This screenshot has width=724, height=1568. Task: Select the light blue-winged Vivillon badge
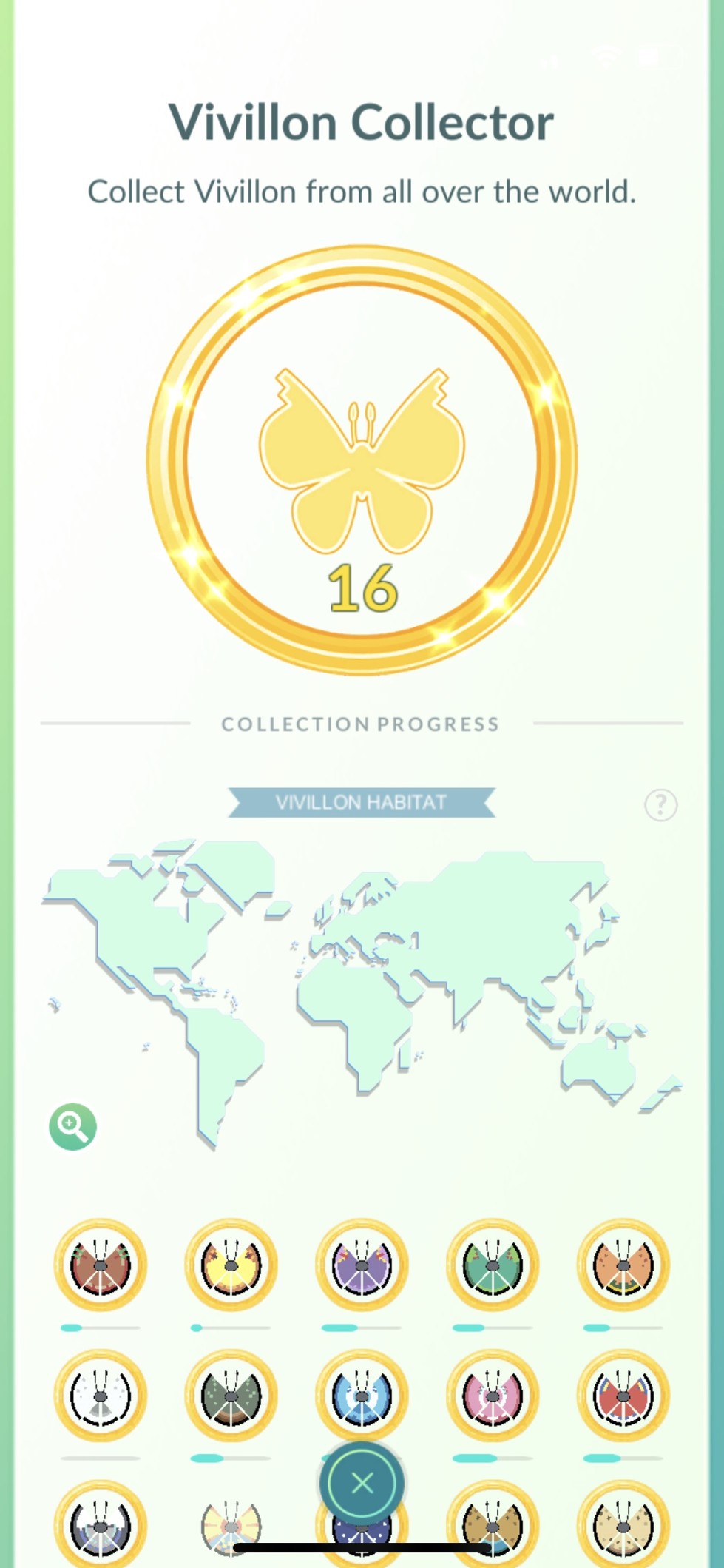[362, 1396]
